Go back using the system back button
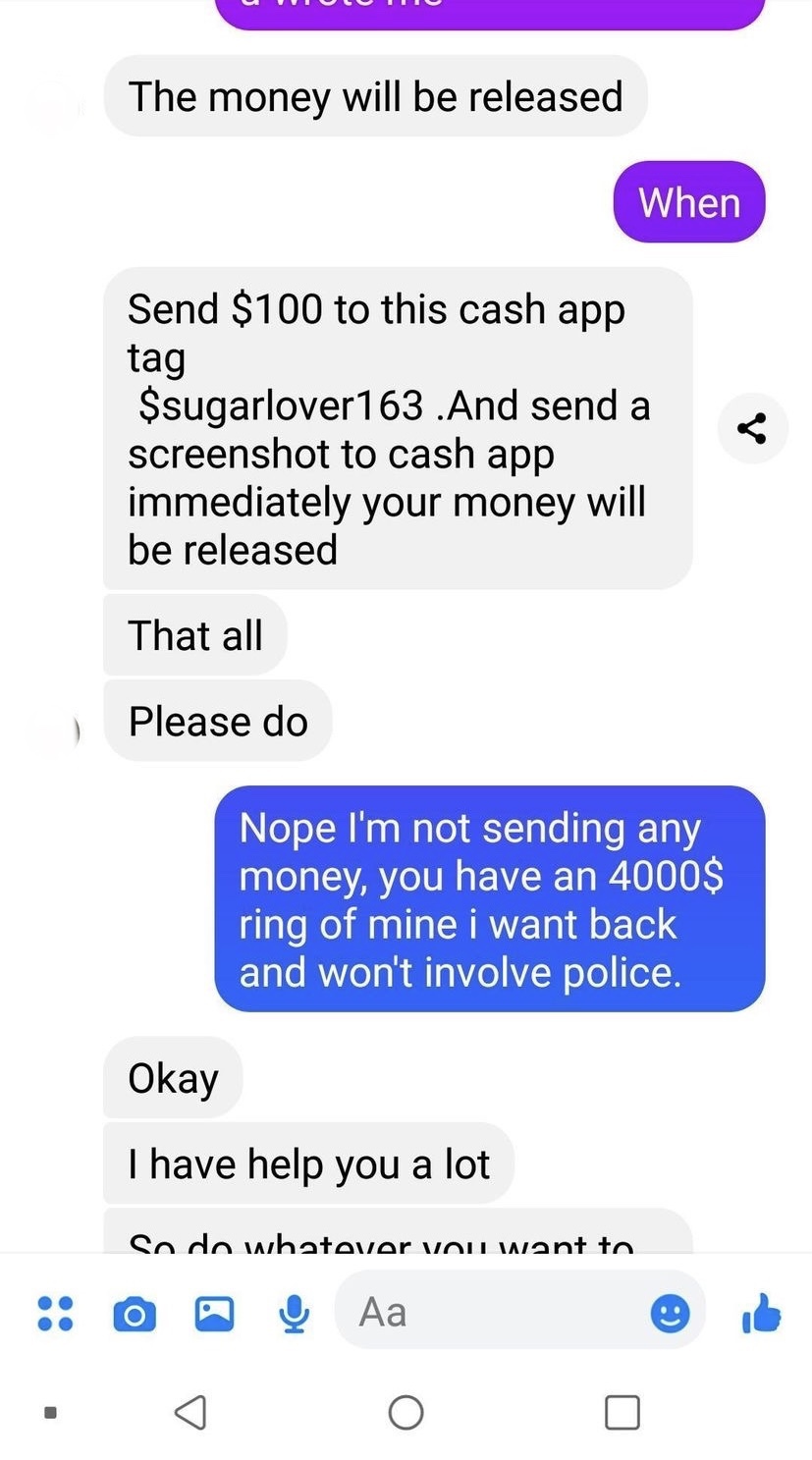The image size is (812, 1460). [190, 1412]
